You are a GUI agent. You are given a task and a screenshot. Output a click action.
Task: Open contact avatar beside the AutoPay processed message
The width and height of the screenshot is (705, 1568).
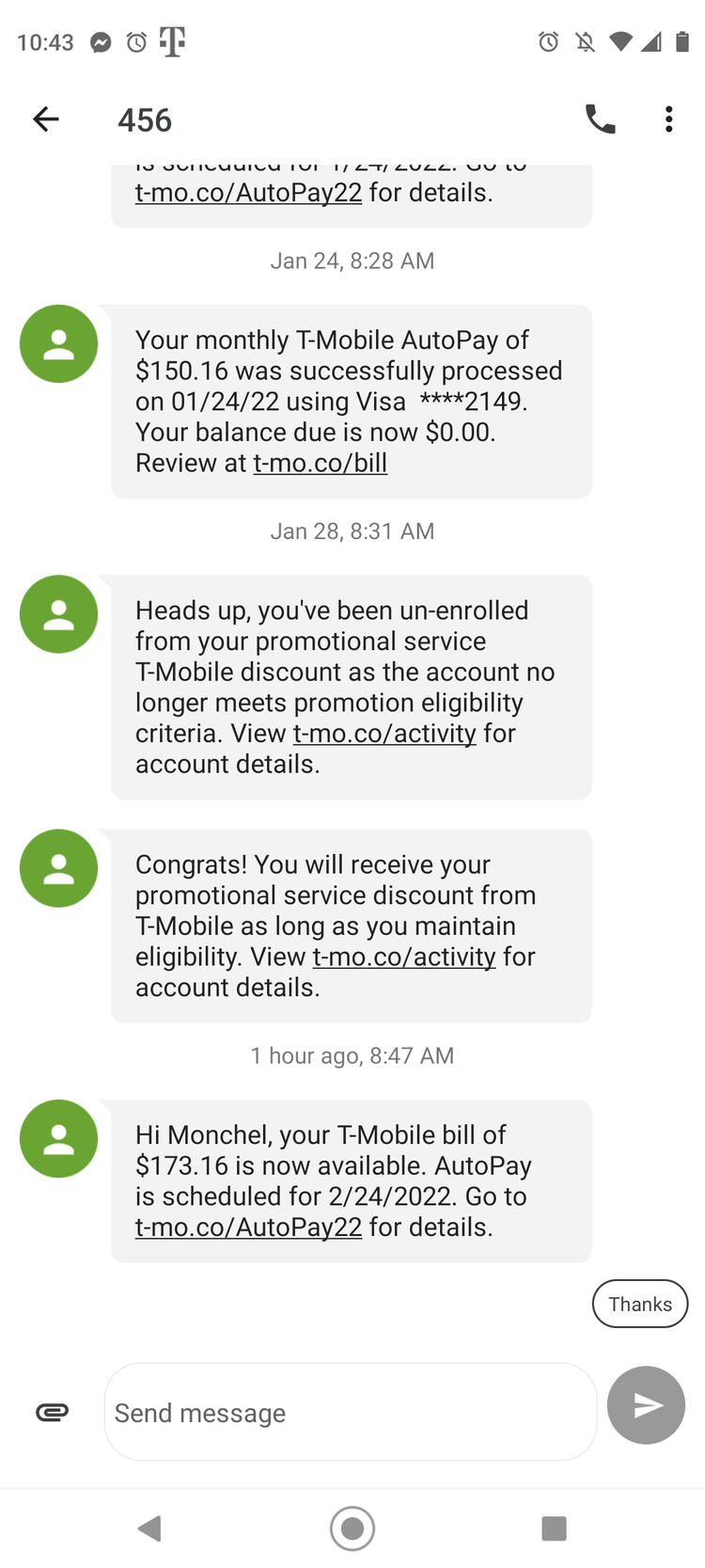tap(58, 343)
